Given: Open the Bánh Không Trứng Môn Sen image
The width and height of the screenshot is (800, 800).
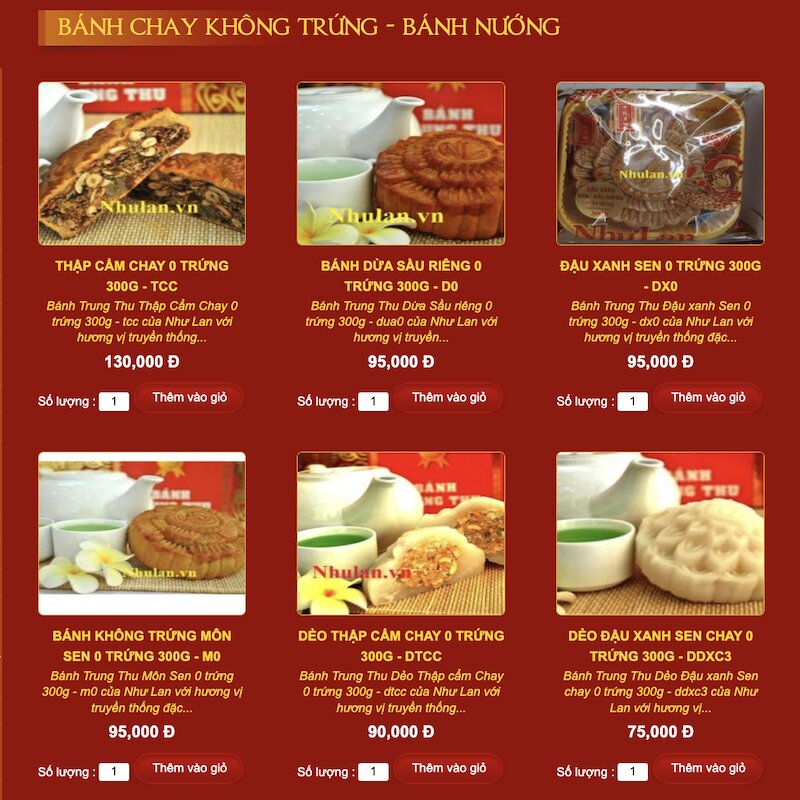Looking at the screenshot, I should (141, 533).
